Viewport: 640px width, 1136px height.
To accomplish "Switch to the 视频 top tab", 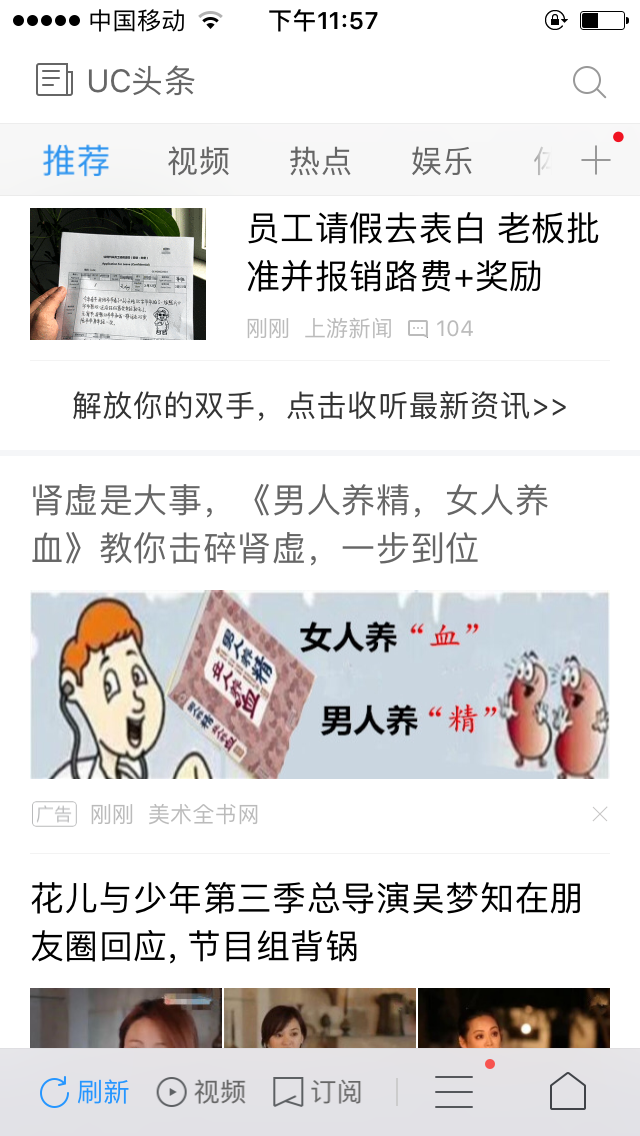I will click(198, 160).
